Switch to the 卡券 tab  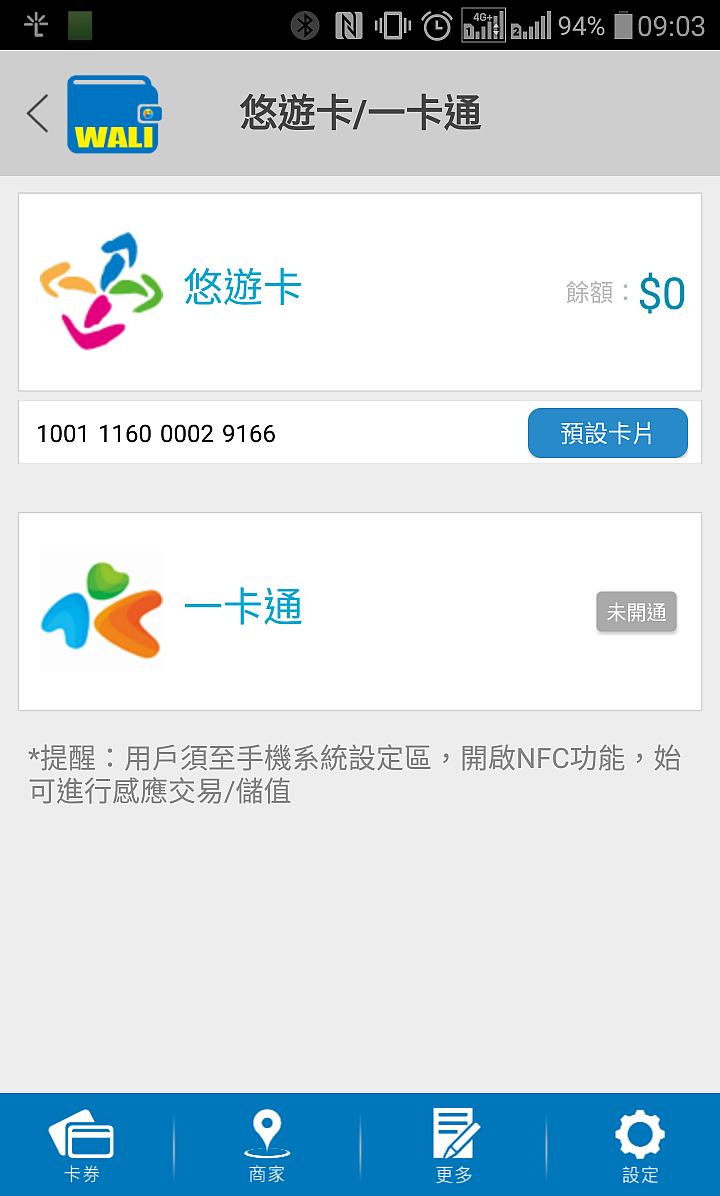point(82,1146)
